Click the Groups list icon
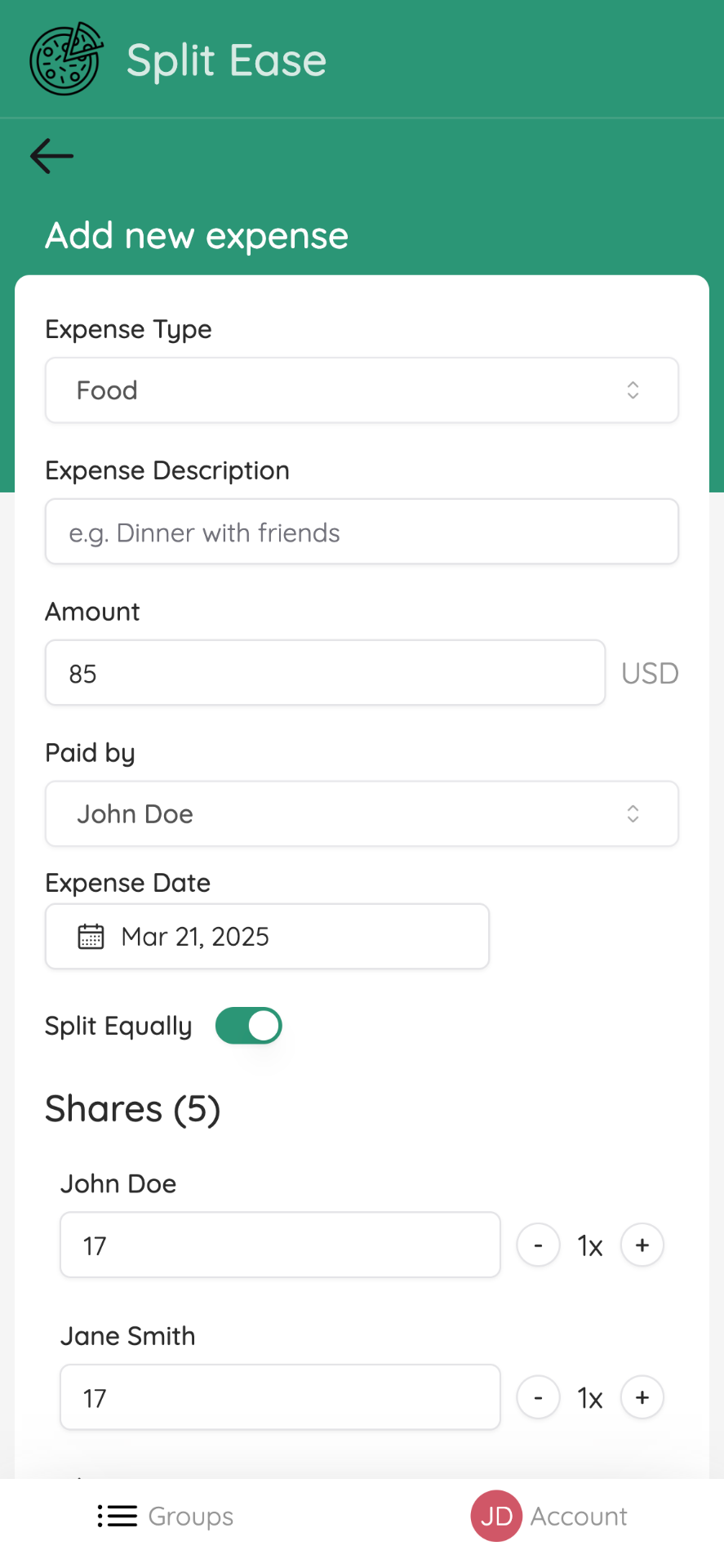Screen dimensions: 724x1568 [117, 1516]
